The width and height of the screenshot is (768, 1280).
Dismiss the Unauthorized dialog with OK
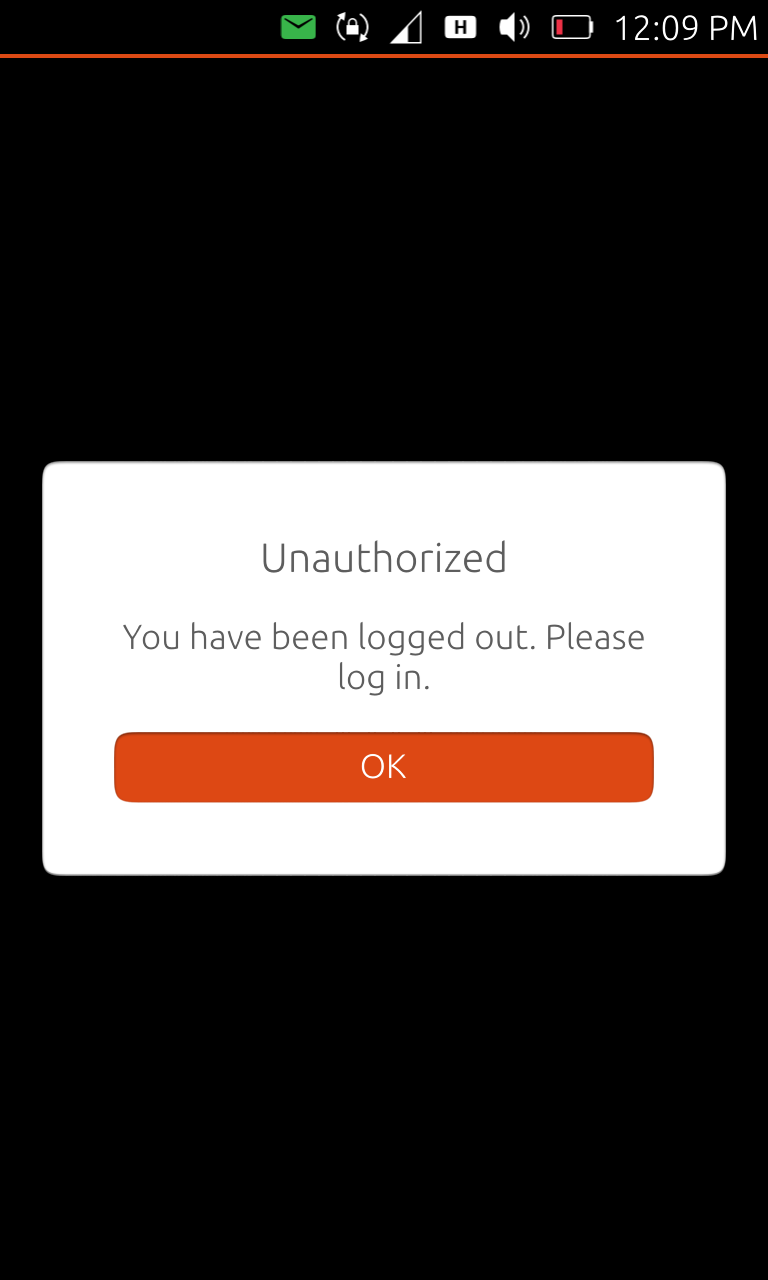tap(384, 767)
